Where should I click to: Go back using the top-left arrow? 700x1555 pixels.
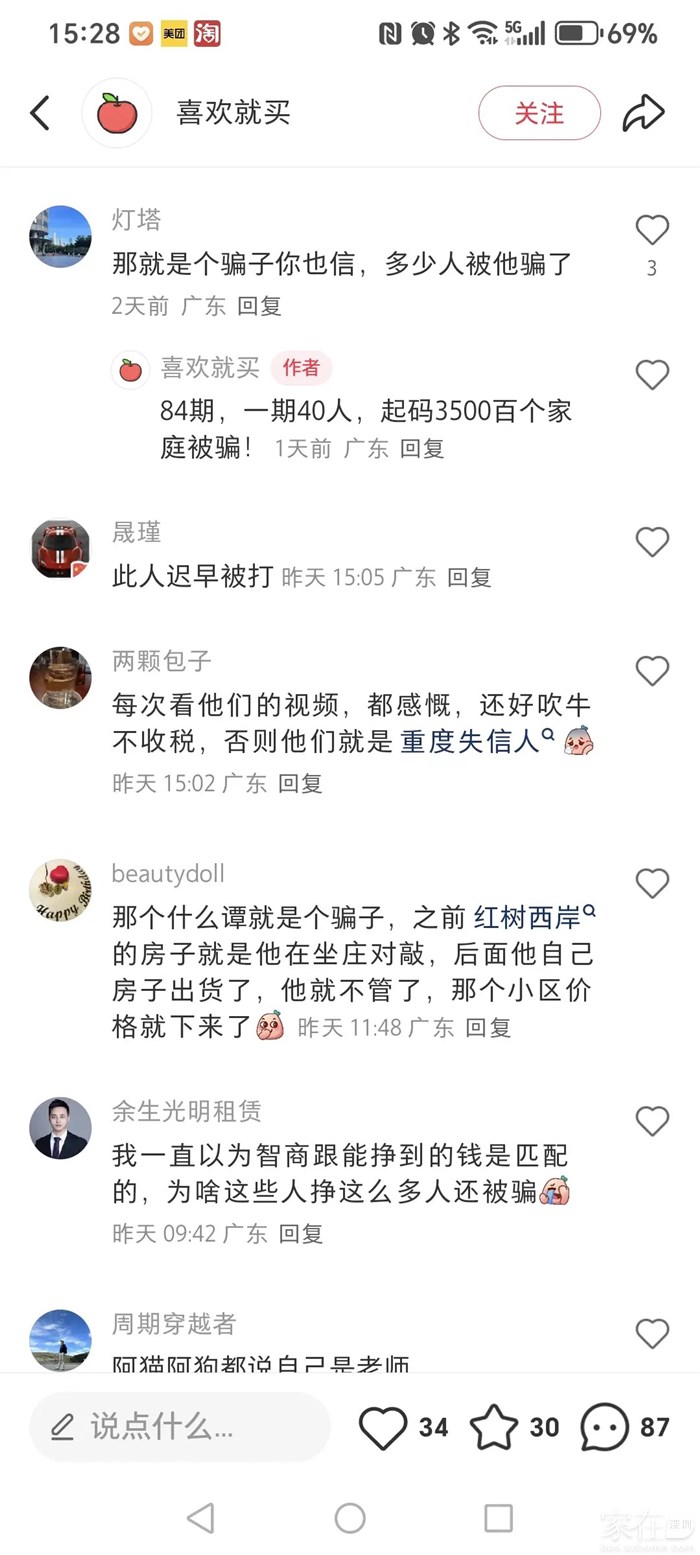[x=40, y=113]
